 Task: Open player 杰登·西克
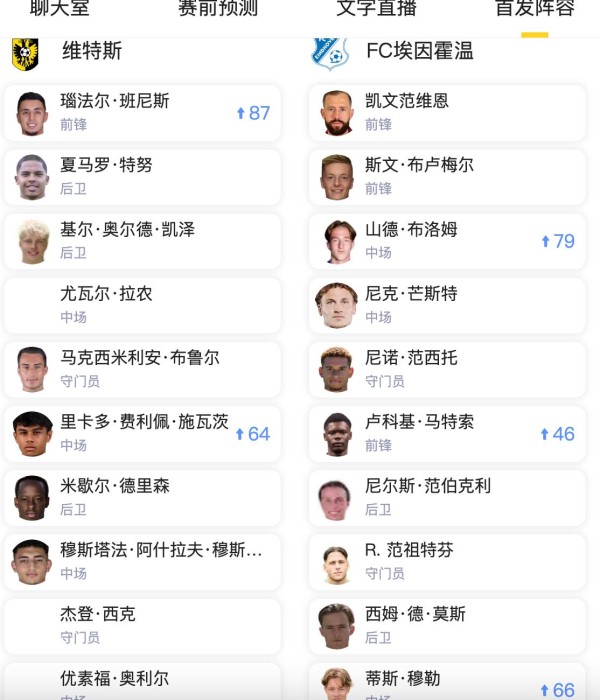pos(142,625)
